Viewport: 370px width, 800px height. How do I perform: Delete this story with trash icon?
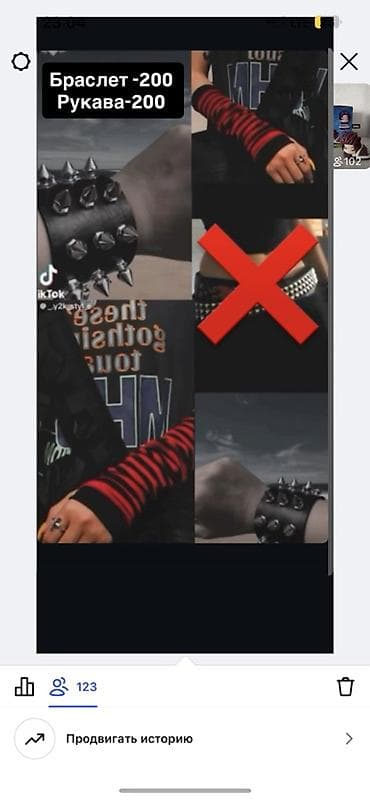pyautogui.click(x=346, y=687)
